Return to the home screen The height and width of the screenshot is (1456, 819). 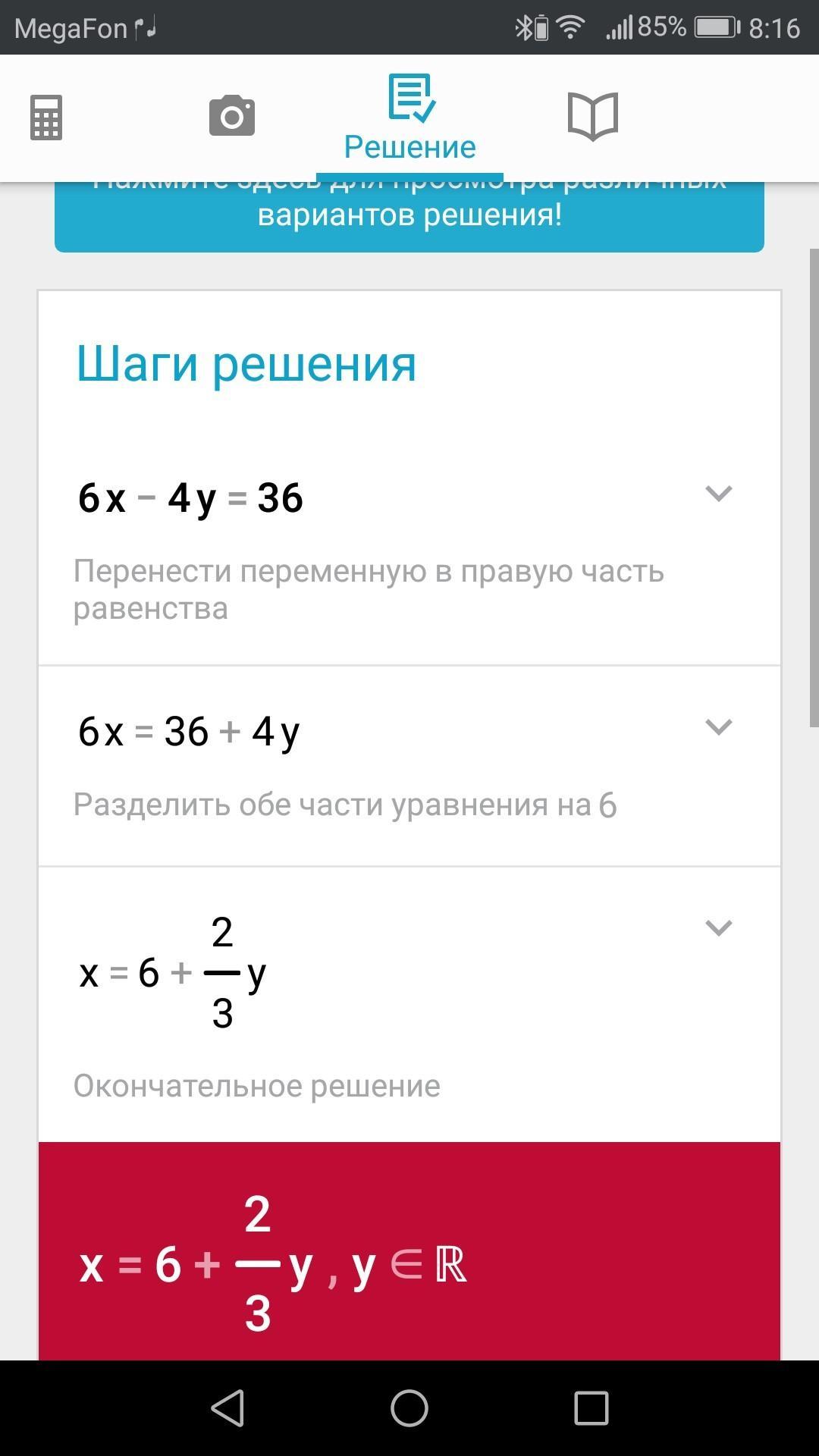[x=409, y=1408]
